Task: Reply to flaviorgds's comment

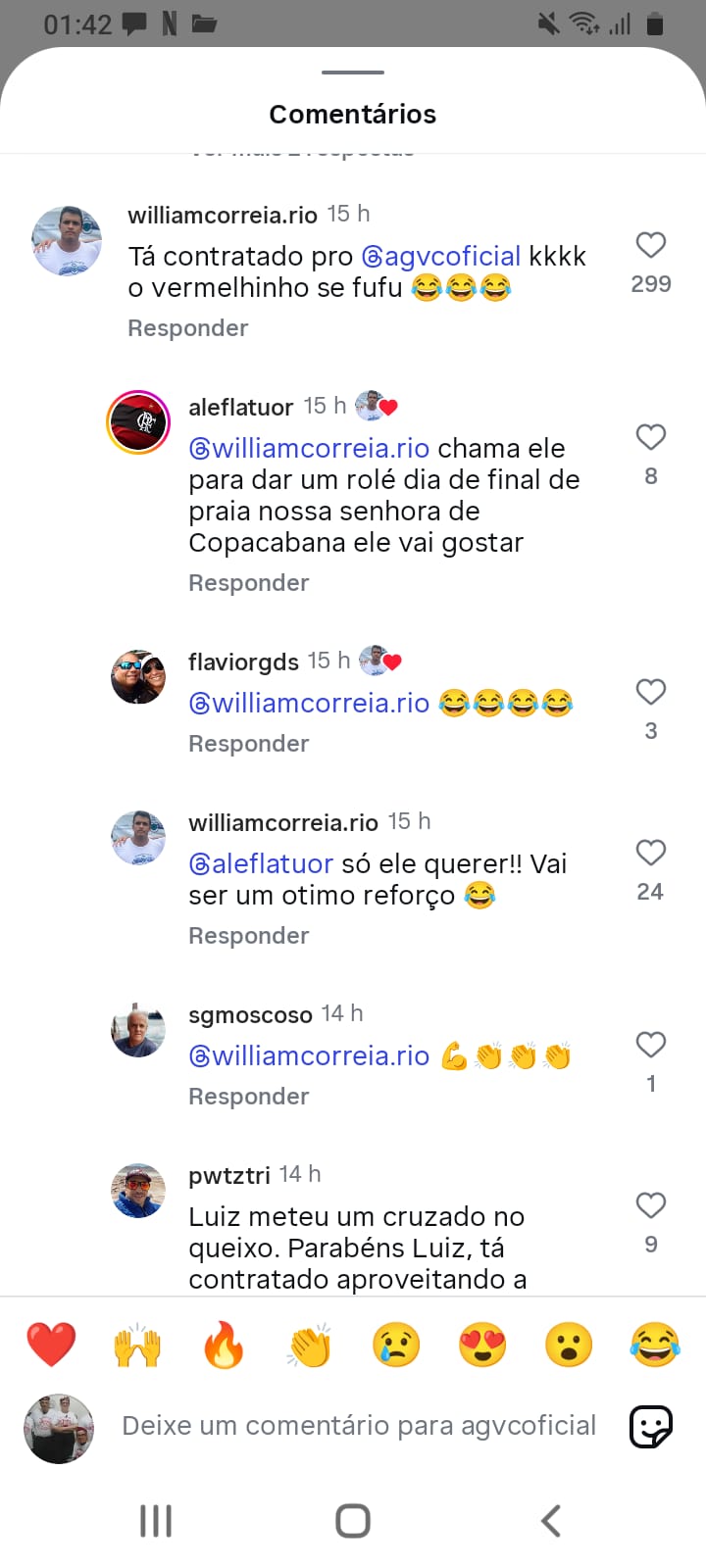Action: coord(248,744)
